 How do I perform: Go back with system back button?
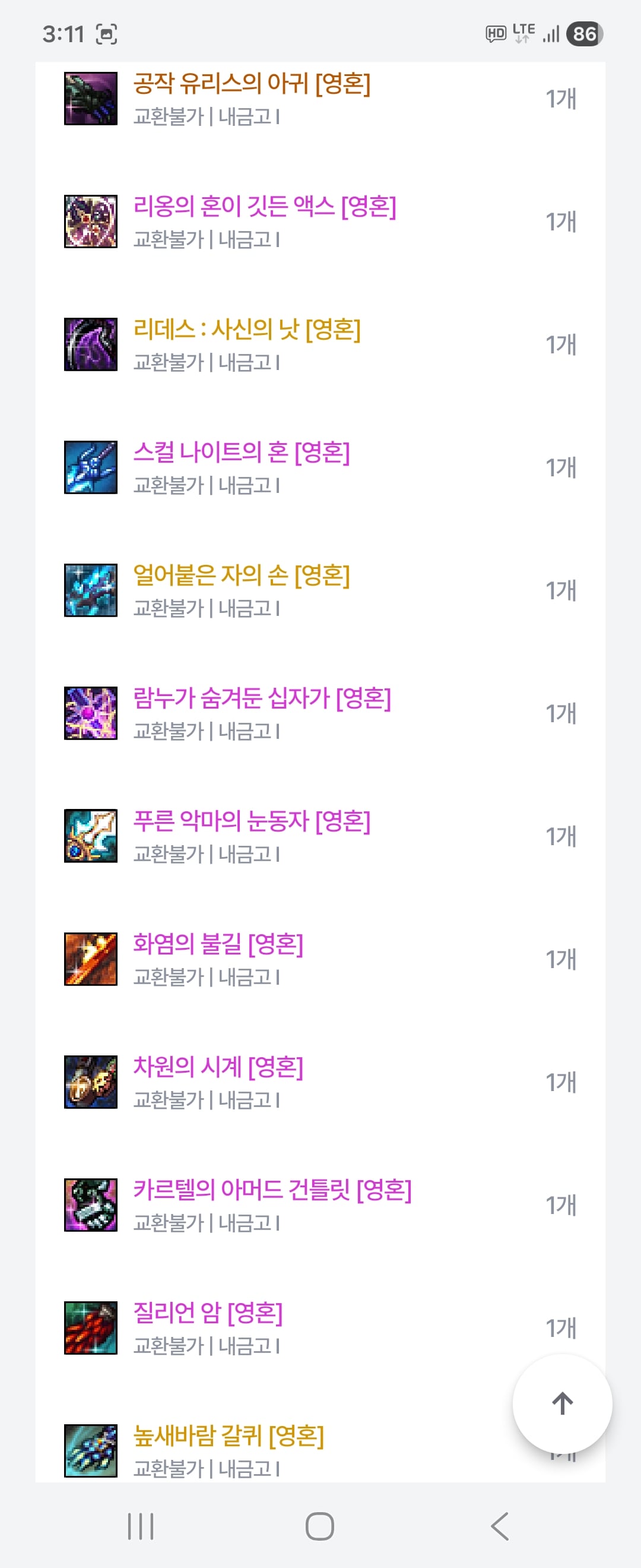coord(499,1526)
